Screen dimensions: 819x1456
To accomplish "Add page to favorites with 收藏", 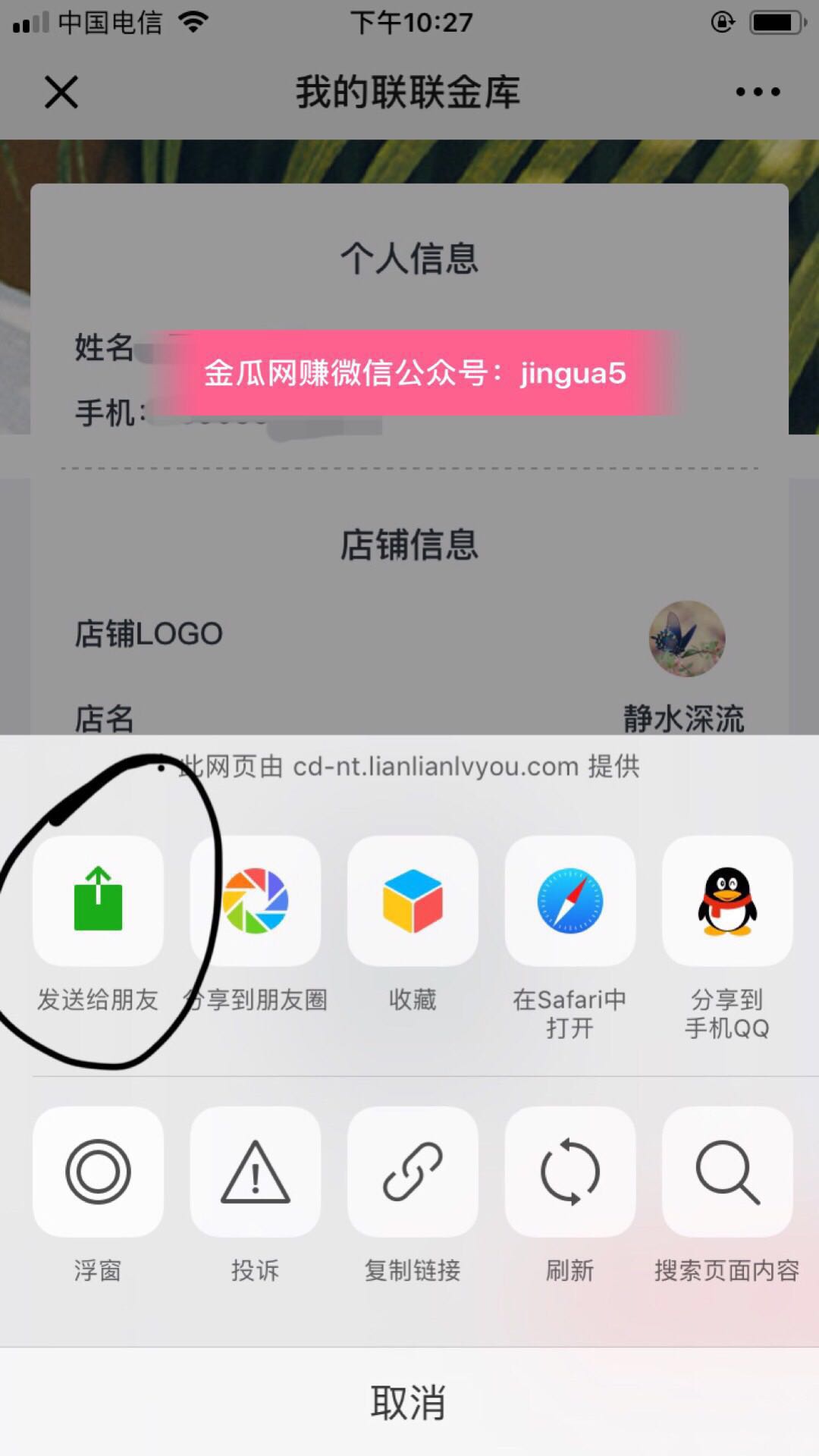I will 413,901.
